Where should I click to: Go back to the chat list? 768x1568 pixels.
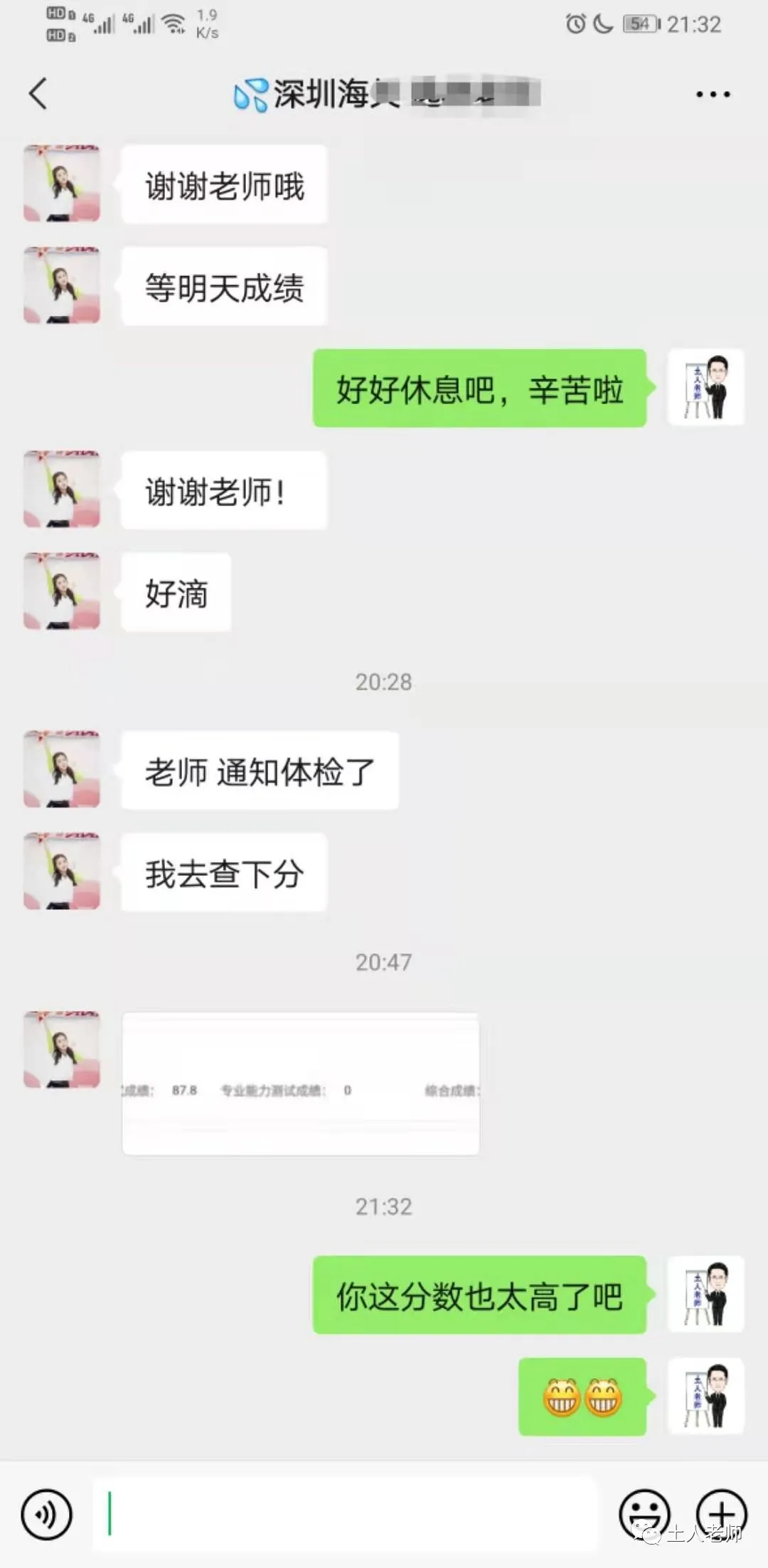point(38,94)
